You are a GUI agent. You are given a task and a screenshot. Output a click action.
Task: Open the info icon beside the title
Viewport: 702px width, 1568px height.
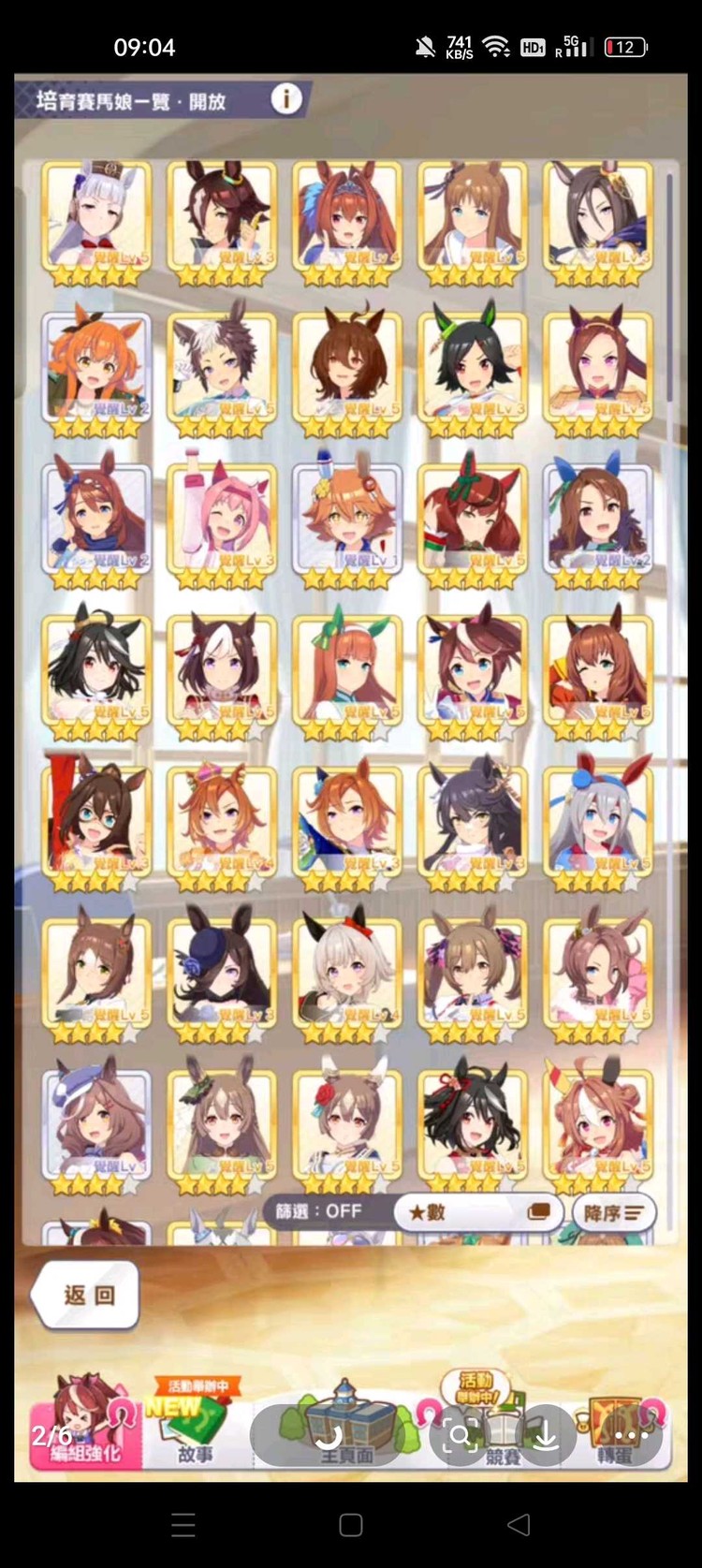(x=286, y=98)
